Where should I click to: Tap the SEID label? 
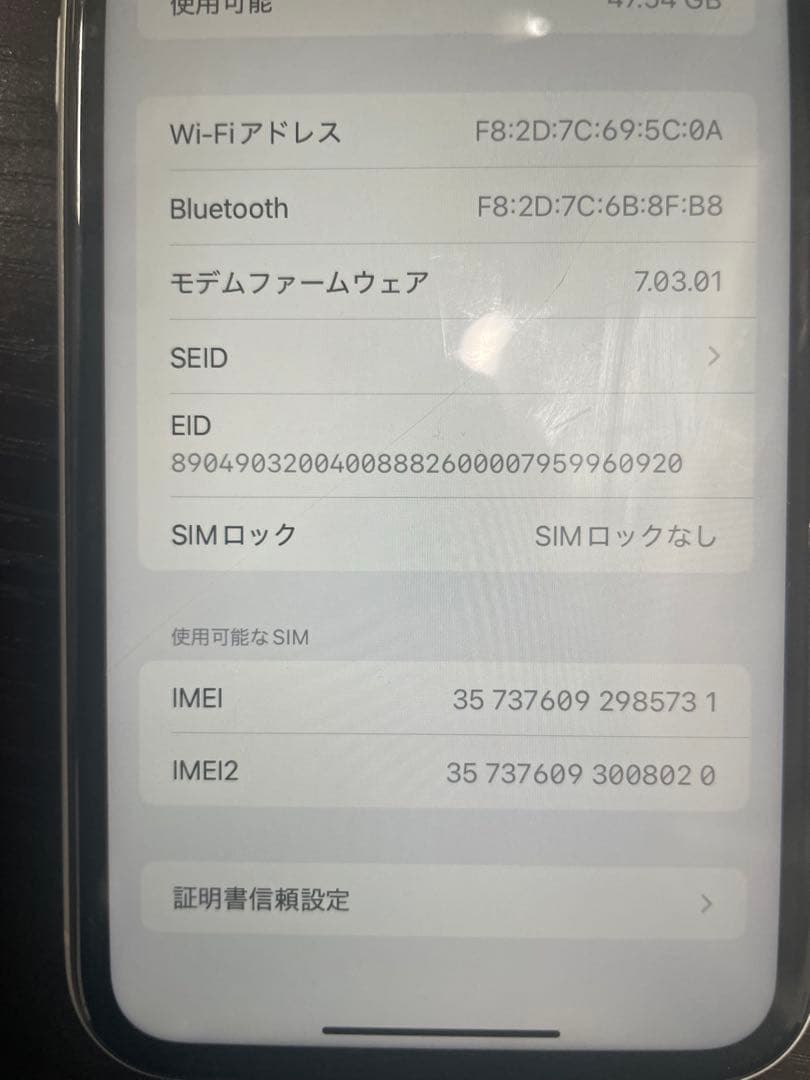tap(198, 357)
